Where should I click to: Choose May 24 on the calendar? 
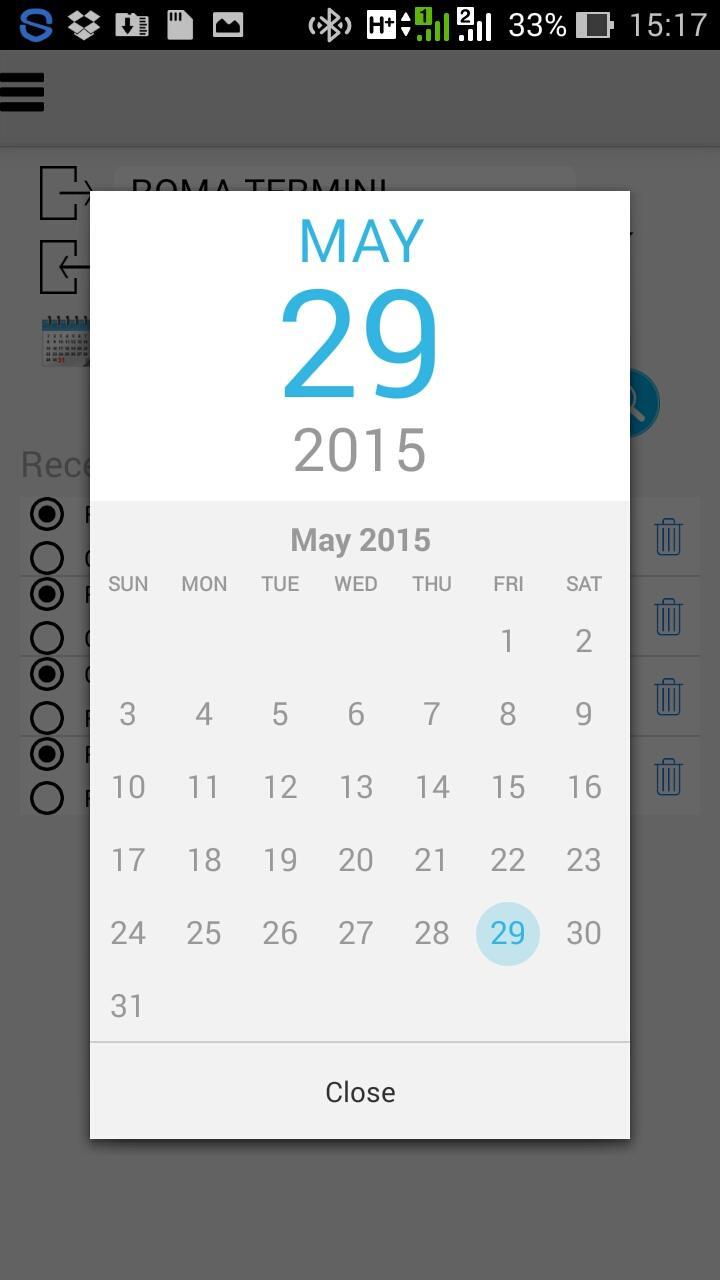coord(128,933)
